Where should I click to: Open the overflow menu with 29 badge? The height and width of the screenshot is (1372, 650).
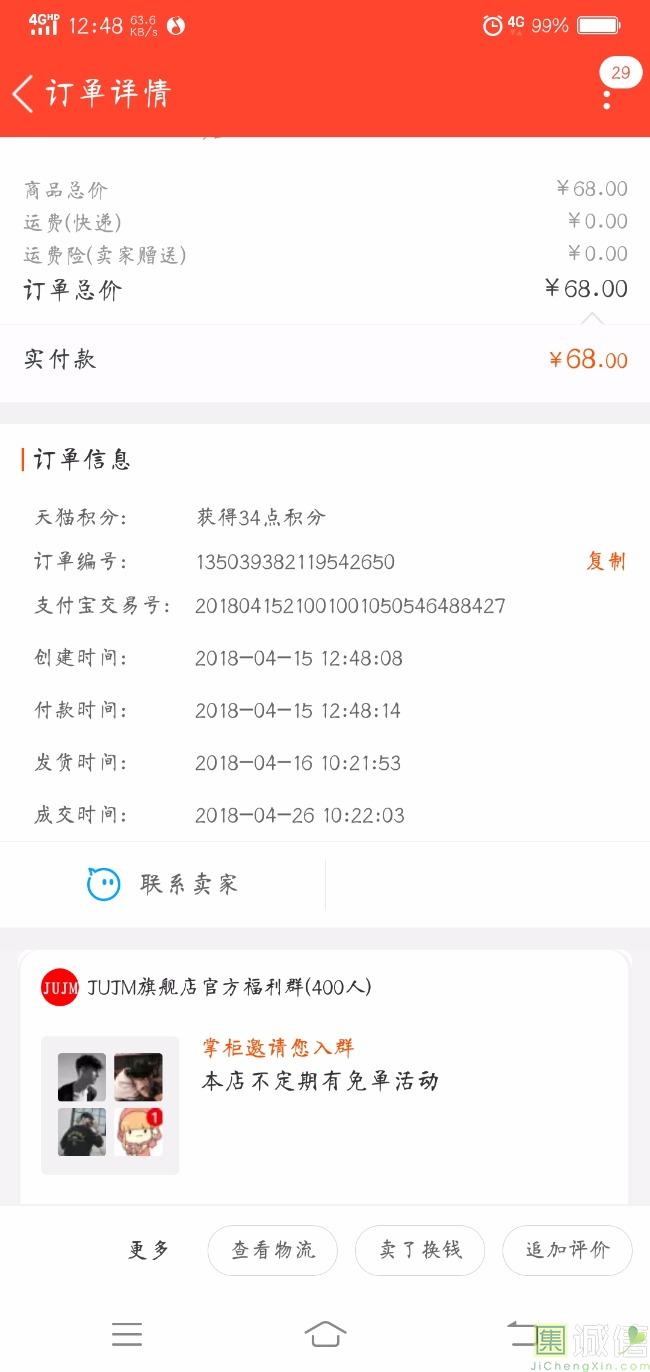point(608,94)
